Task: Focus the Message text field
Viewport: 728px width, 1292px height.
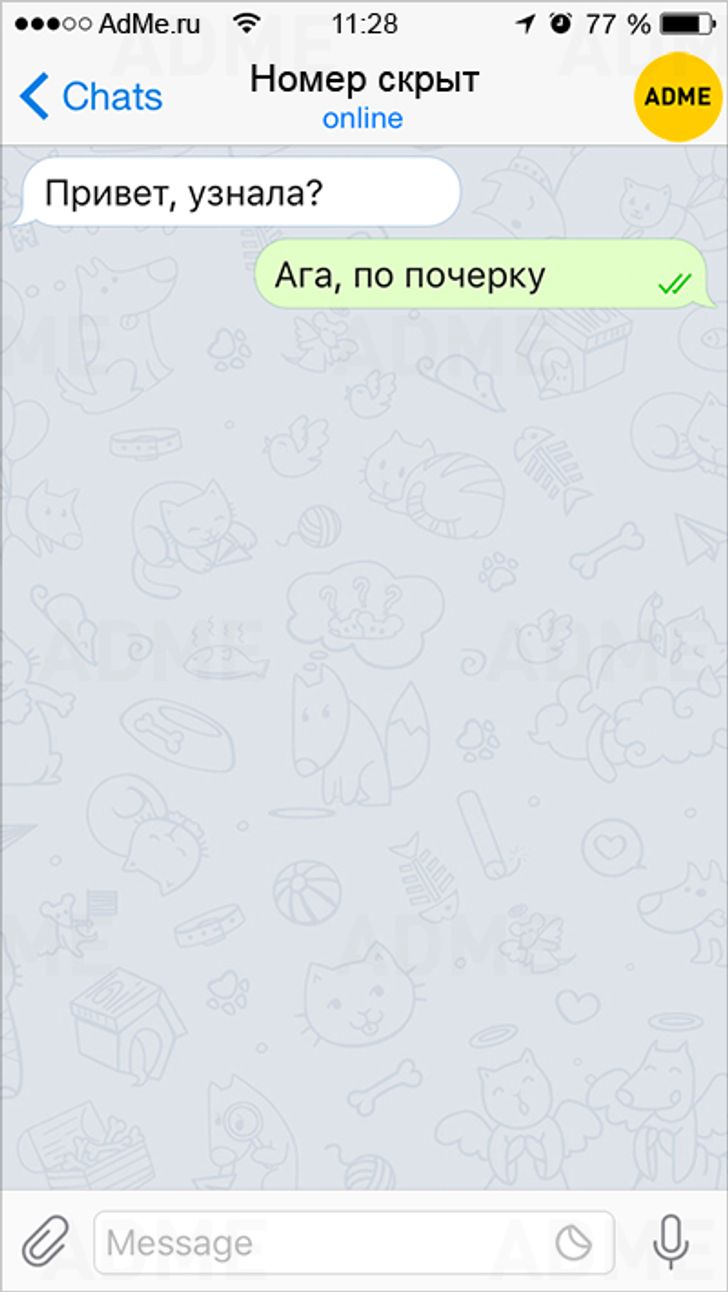Action: [x=320, y=1243]
